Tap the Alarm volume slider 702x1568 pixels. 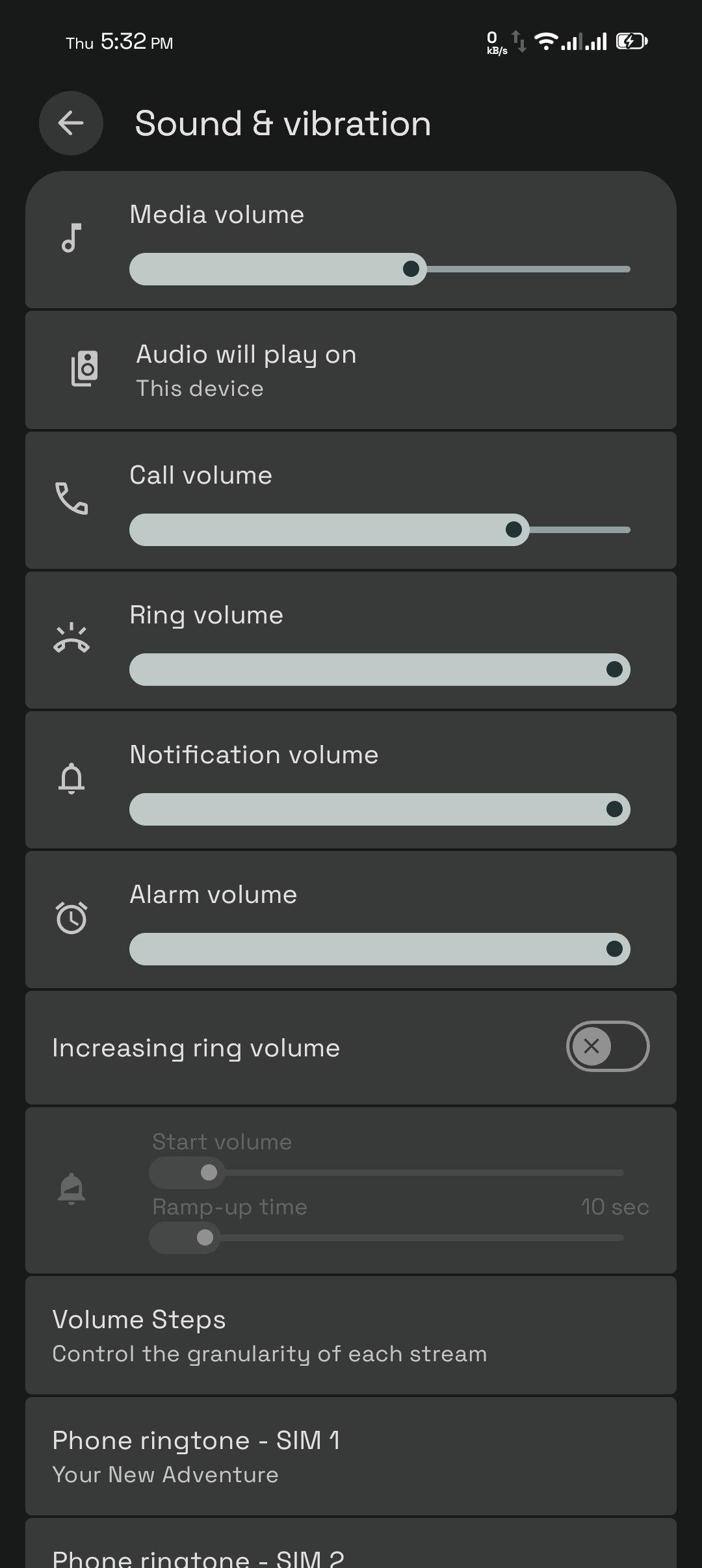pos(380,949)
